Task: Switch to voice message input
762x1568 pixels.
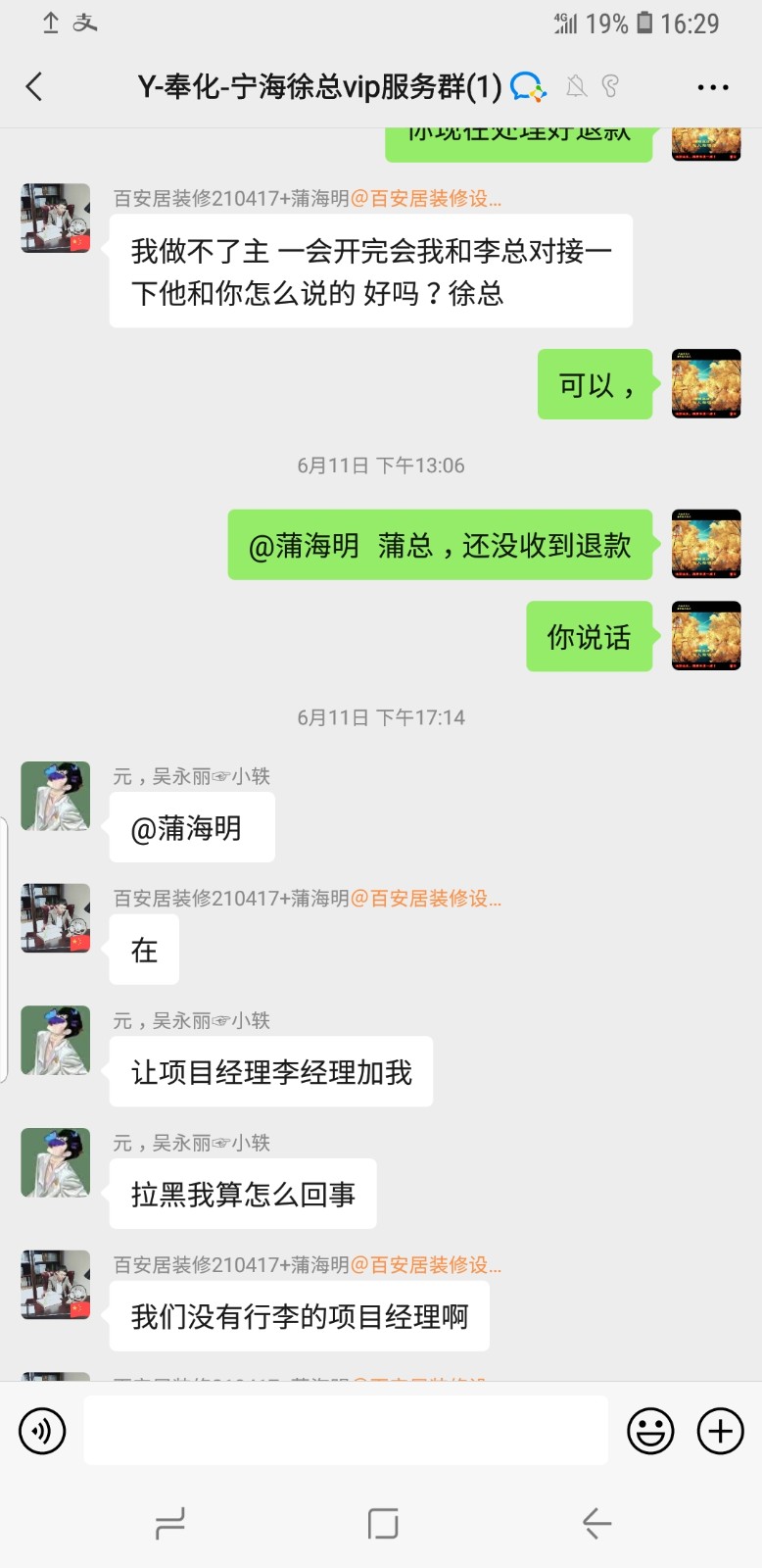Action: click(x=42, y=1431)
